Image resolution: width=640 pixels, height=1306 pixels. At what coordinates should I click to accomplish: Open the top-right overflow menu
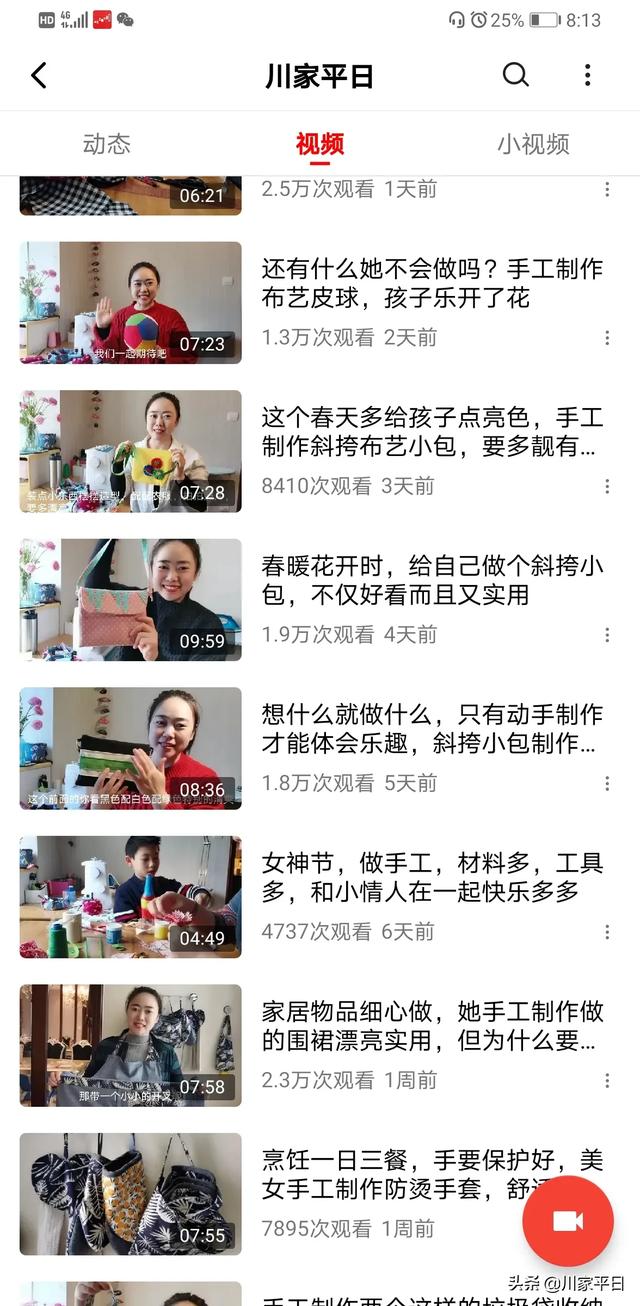(x=587, y=75)
